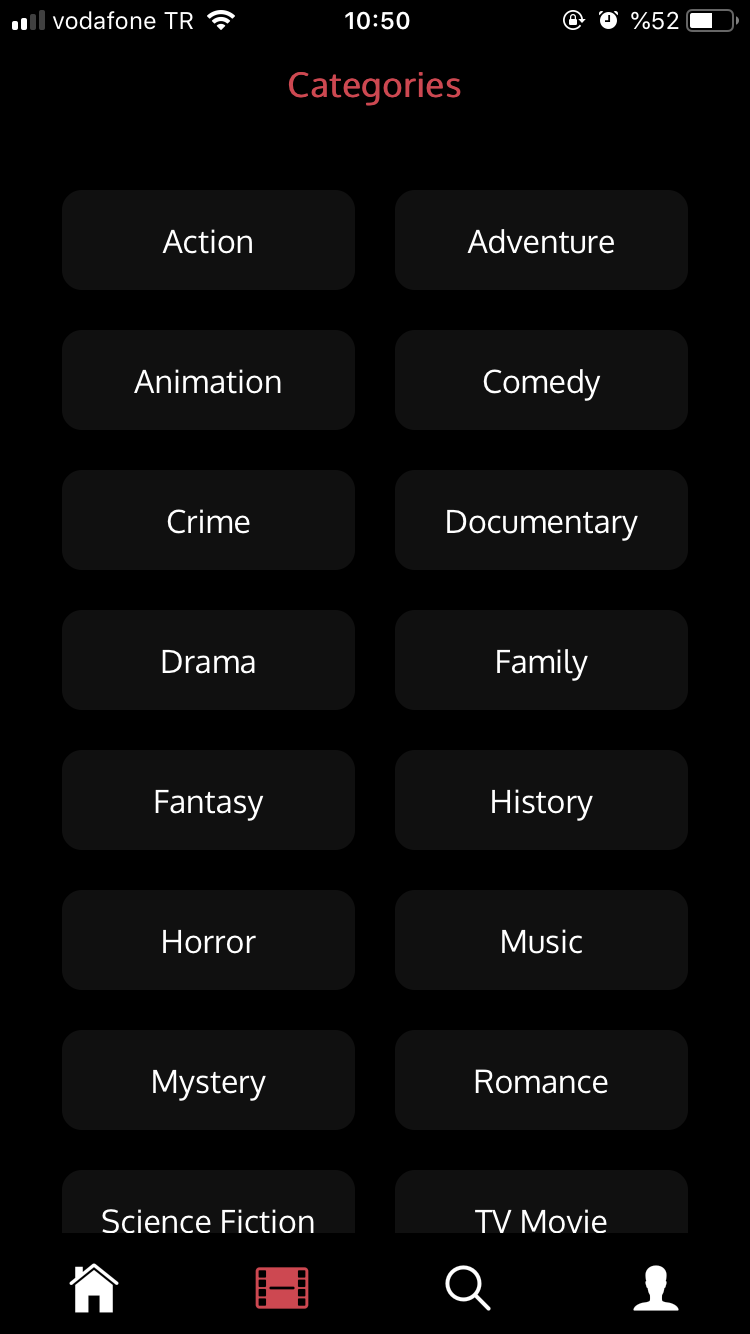Open the Family category
This screenshot has width=750, height=1334.
point(541,661)
